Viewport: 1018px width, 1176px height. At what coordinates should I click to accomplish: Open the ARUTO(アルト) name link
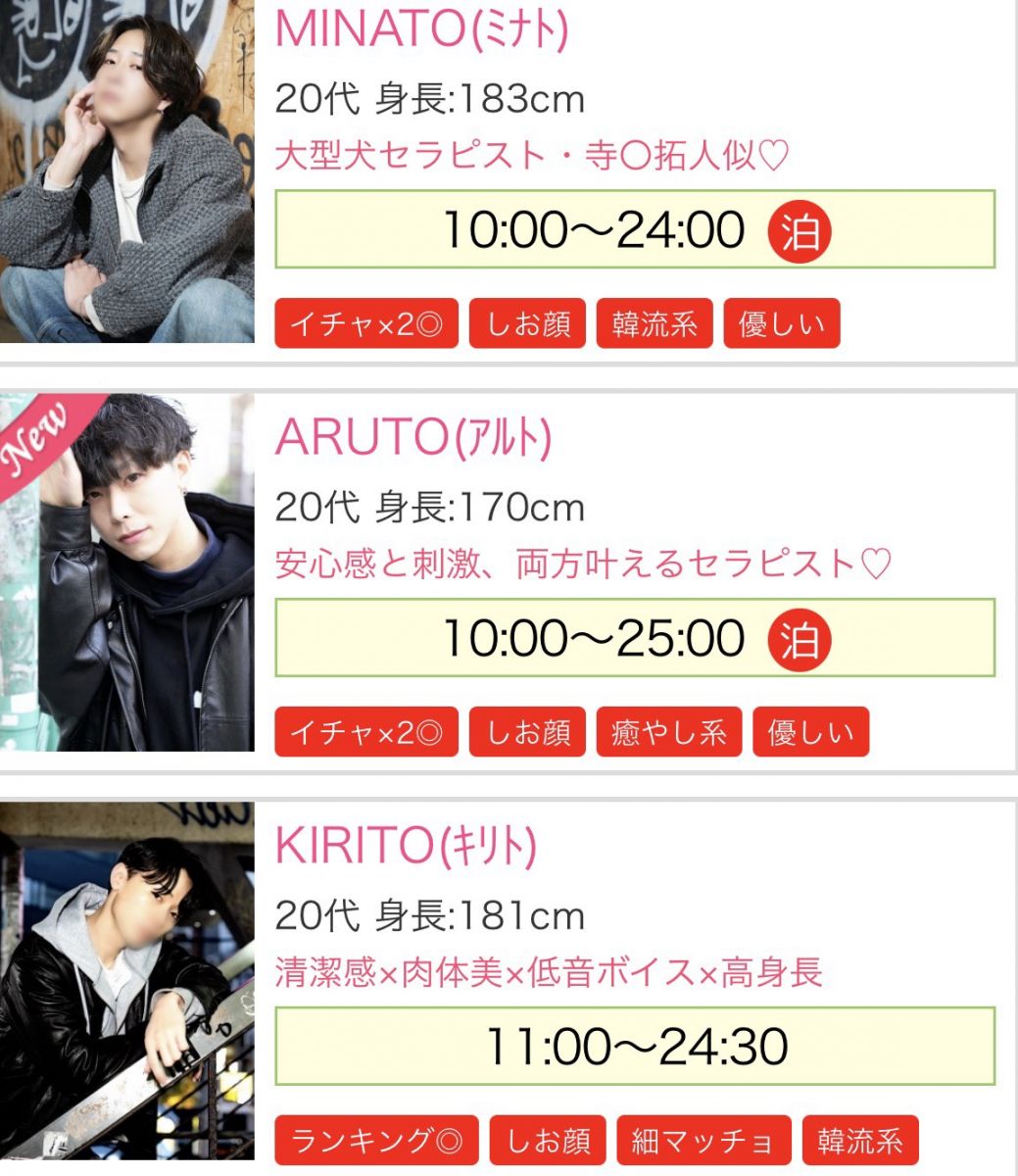[413, 438]
